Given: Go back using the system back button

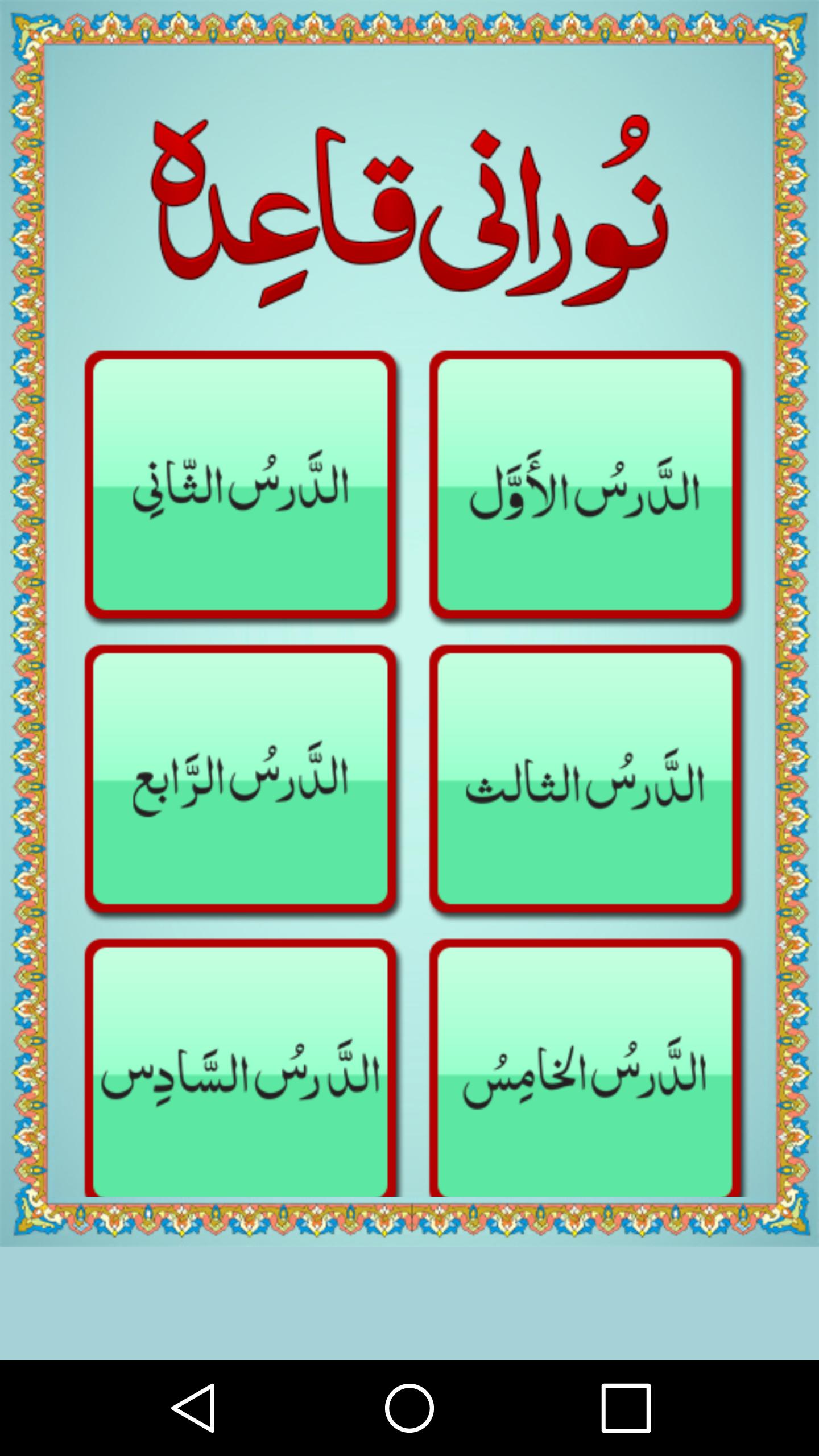Looking at the screenshot, I should coord(193,1408).
